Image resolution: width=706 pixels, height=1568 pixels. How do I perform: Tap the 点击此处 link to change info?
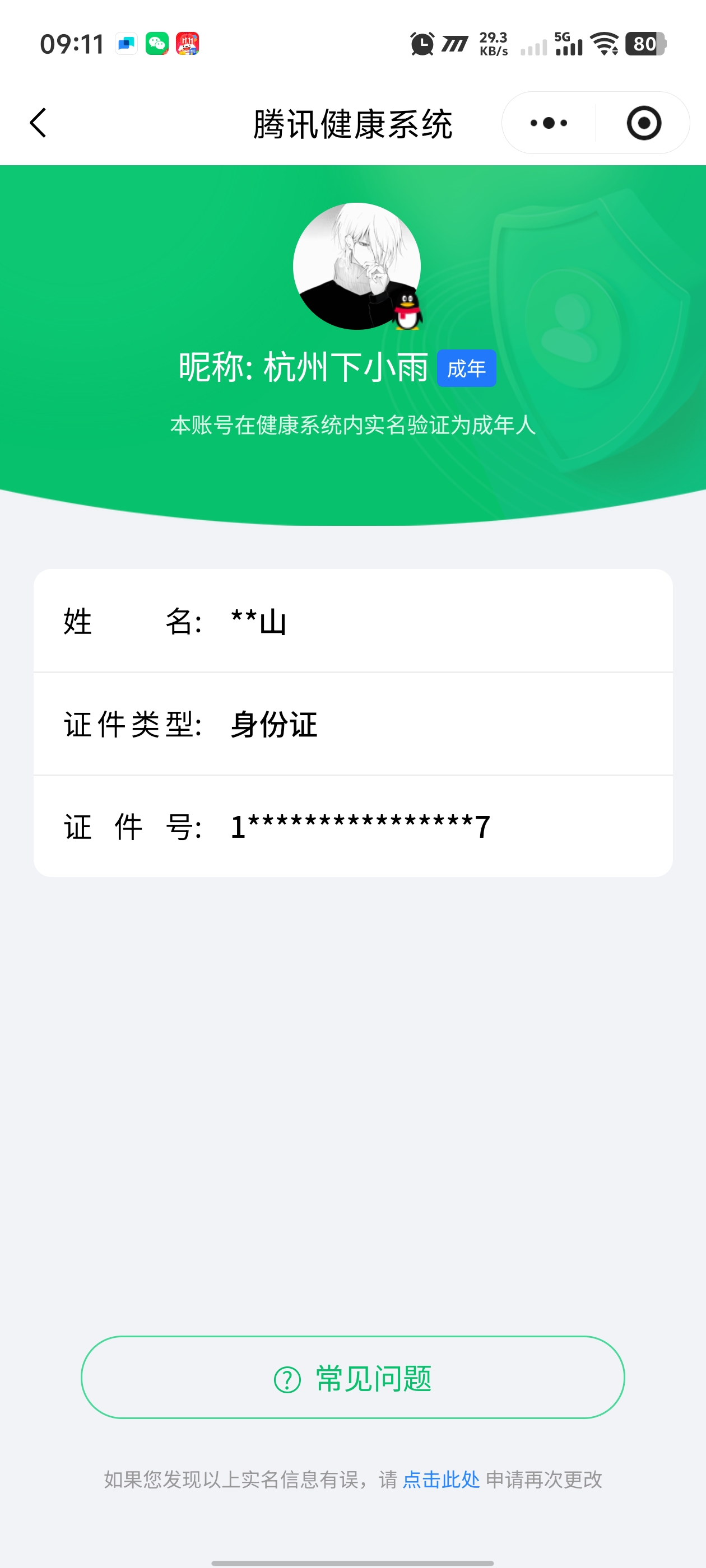[441, 1480]
